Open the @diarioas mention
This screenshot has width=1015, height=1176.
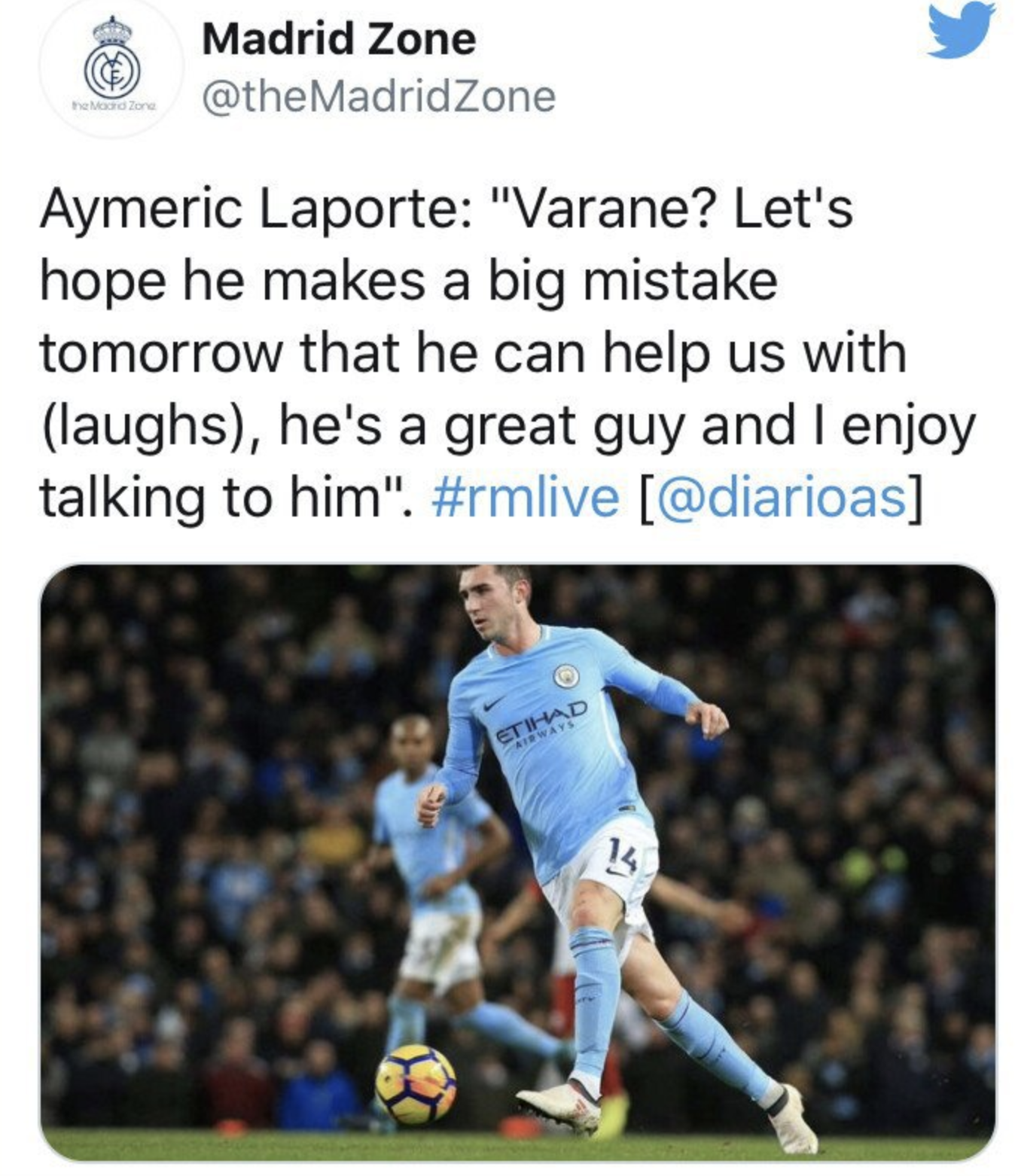pos(780,497)
